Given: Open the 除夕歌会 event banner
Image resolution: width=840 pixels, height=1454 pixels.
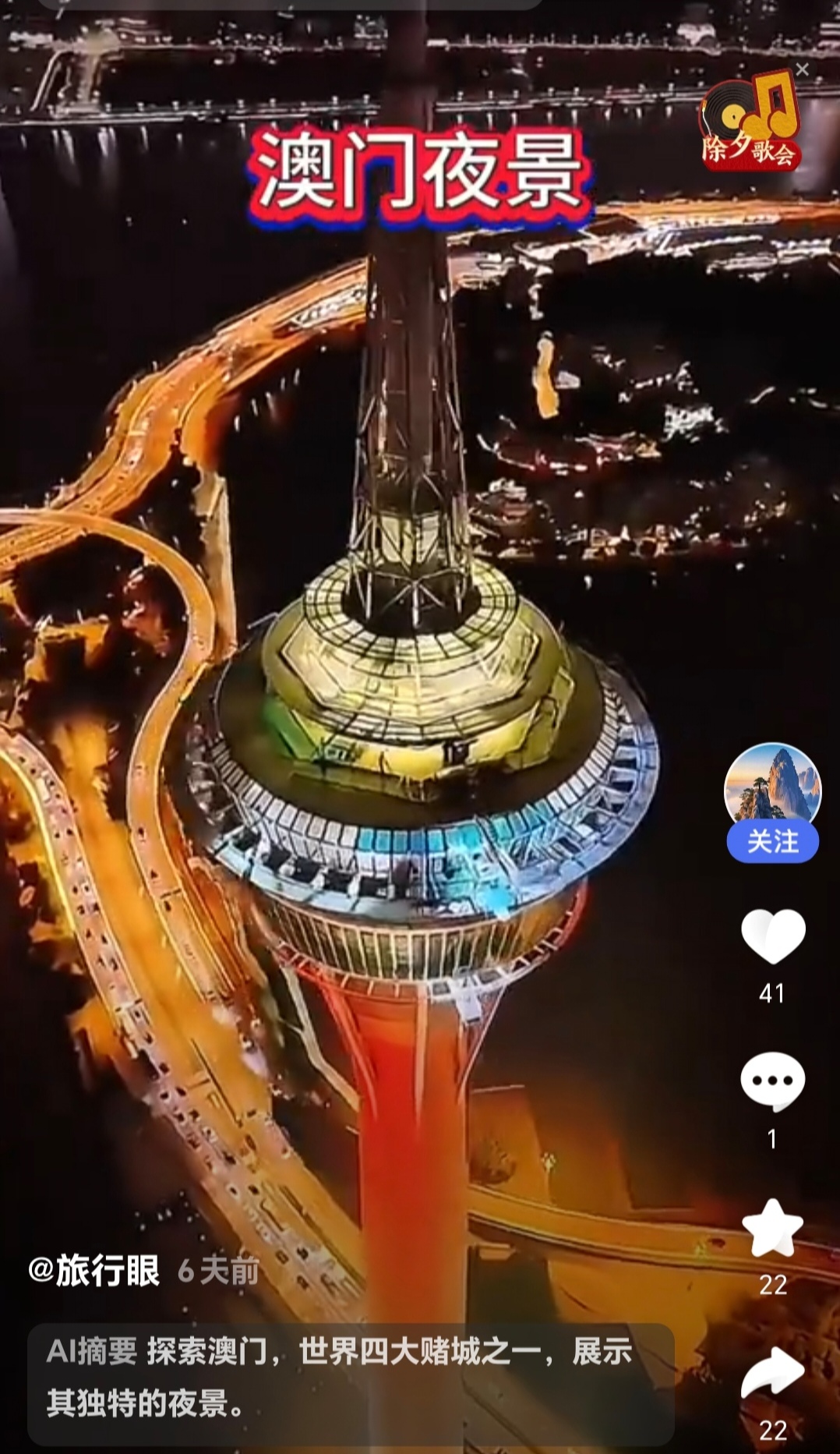Looking at the screenshot, I should point(750,125).
